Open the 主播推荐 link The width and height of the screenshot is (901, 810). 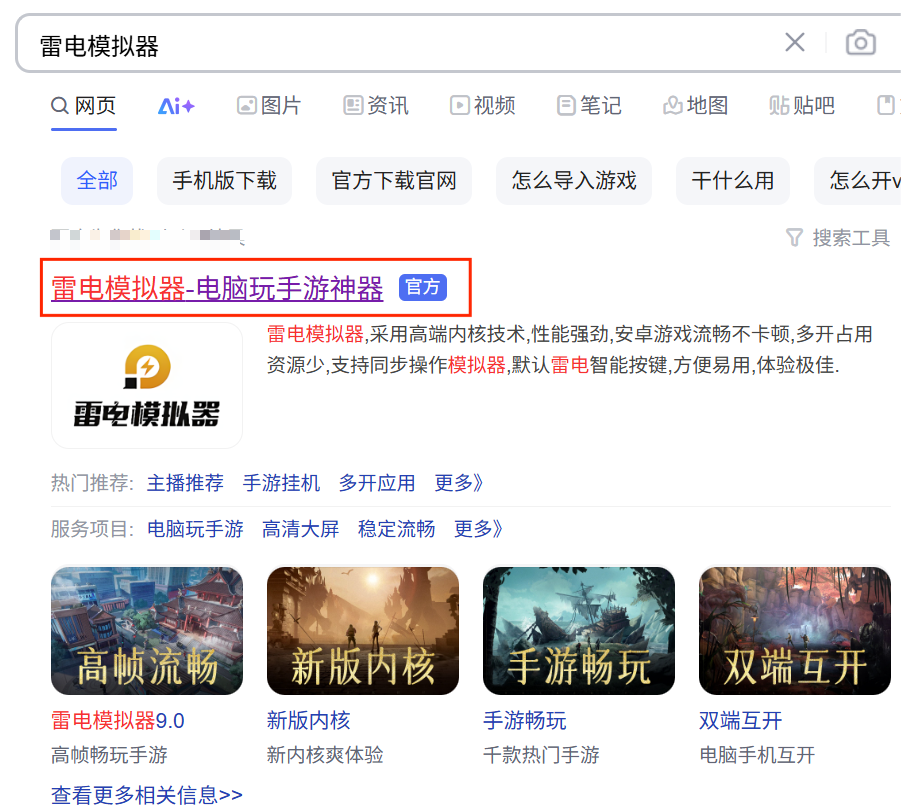(x=185, y=483)
